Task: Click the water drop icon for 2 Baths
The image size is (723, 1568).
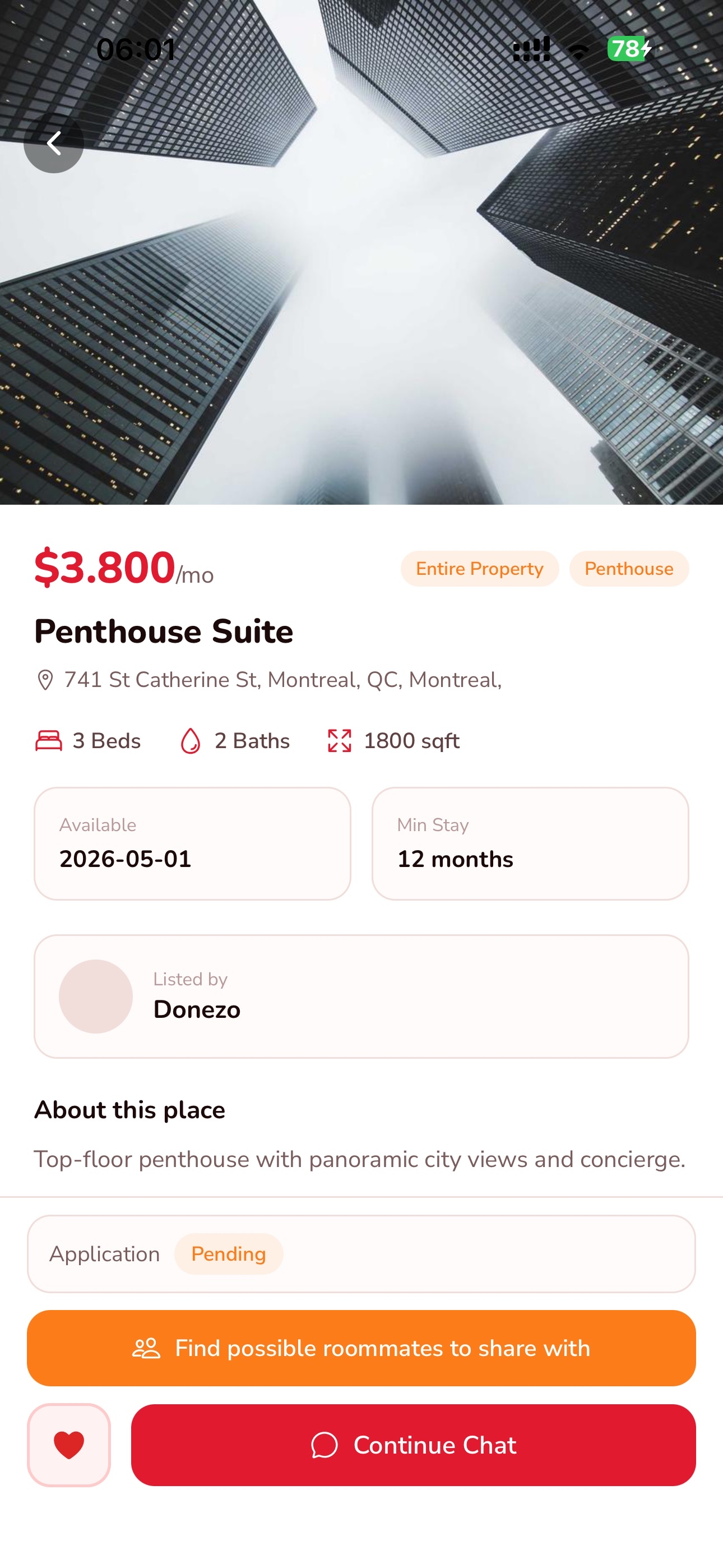Action: 191,741
